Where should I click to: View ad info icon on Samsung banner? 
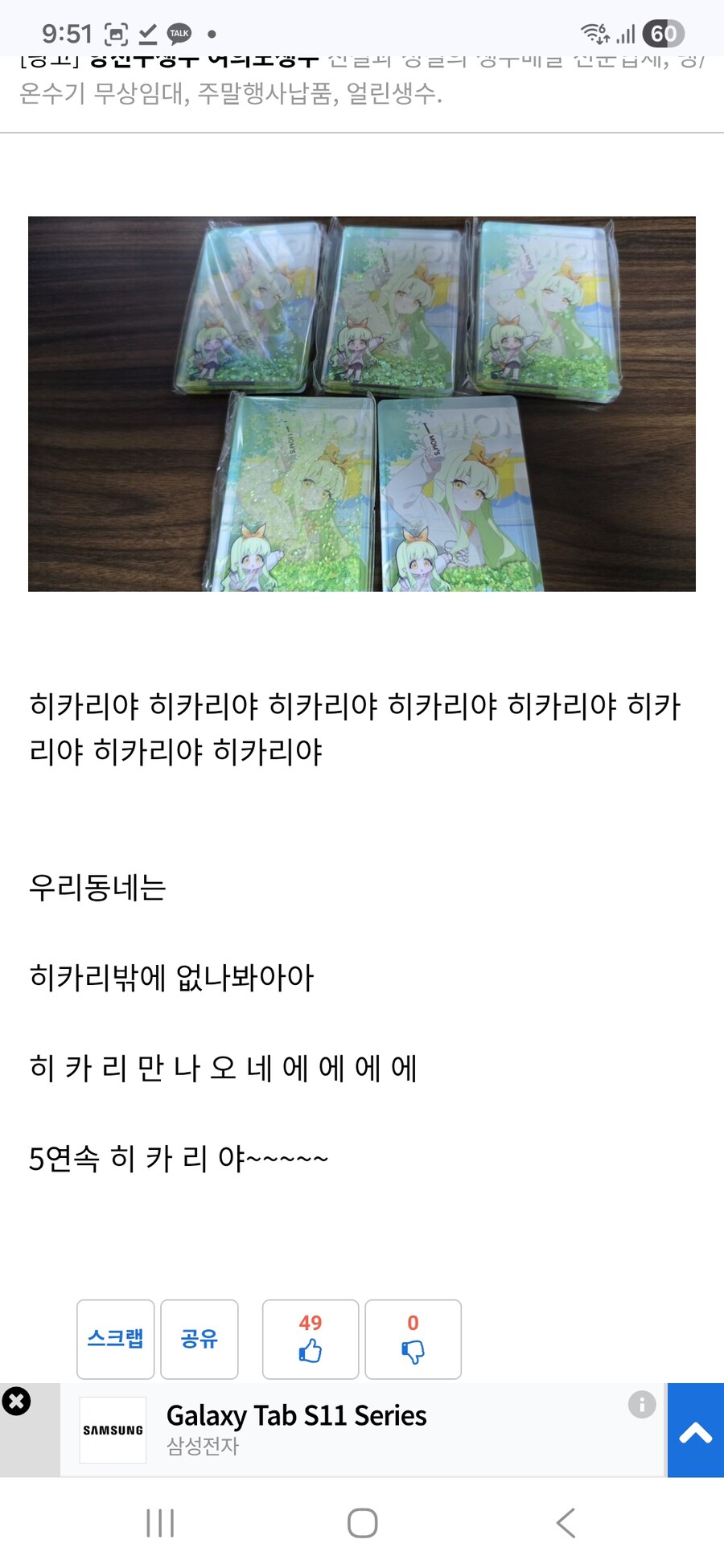[x=641, y=1405]
